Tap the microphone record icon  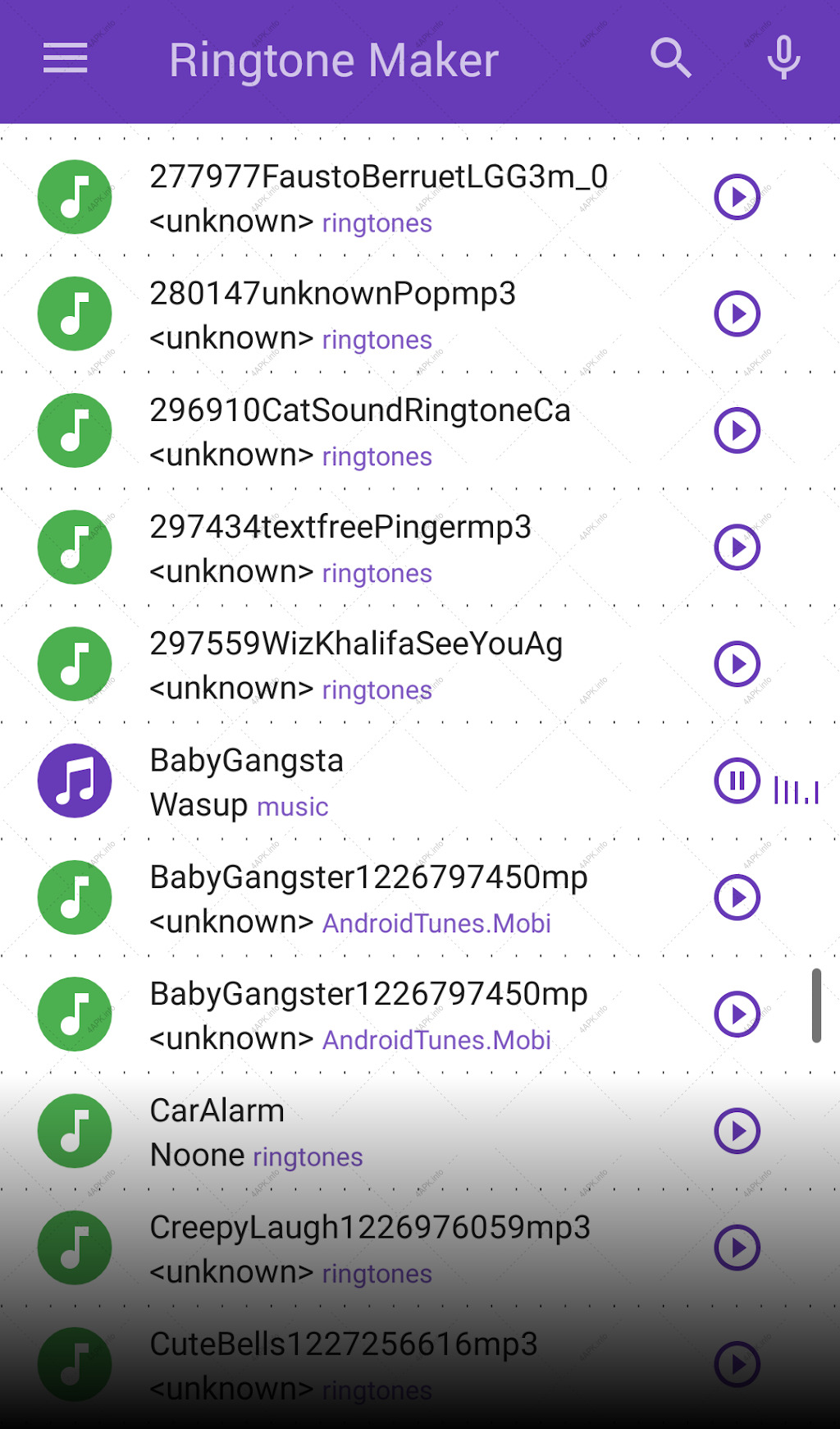coord(783,58)
